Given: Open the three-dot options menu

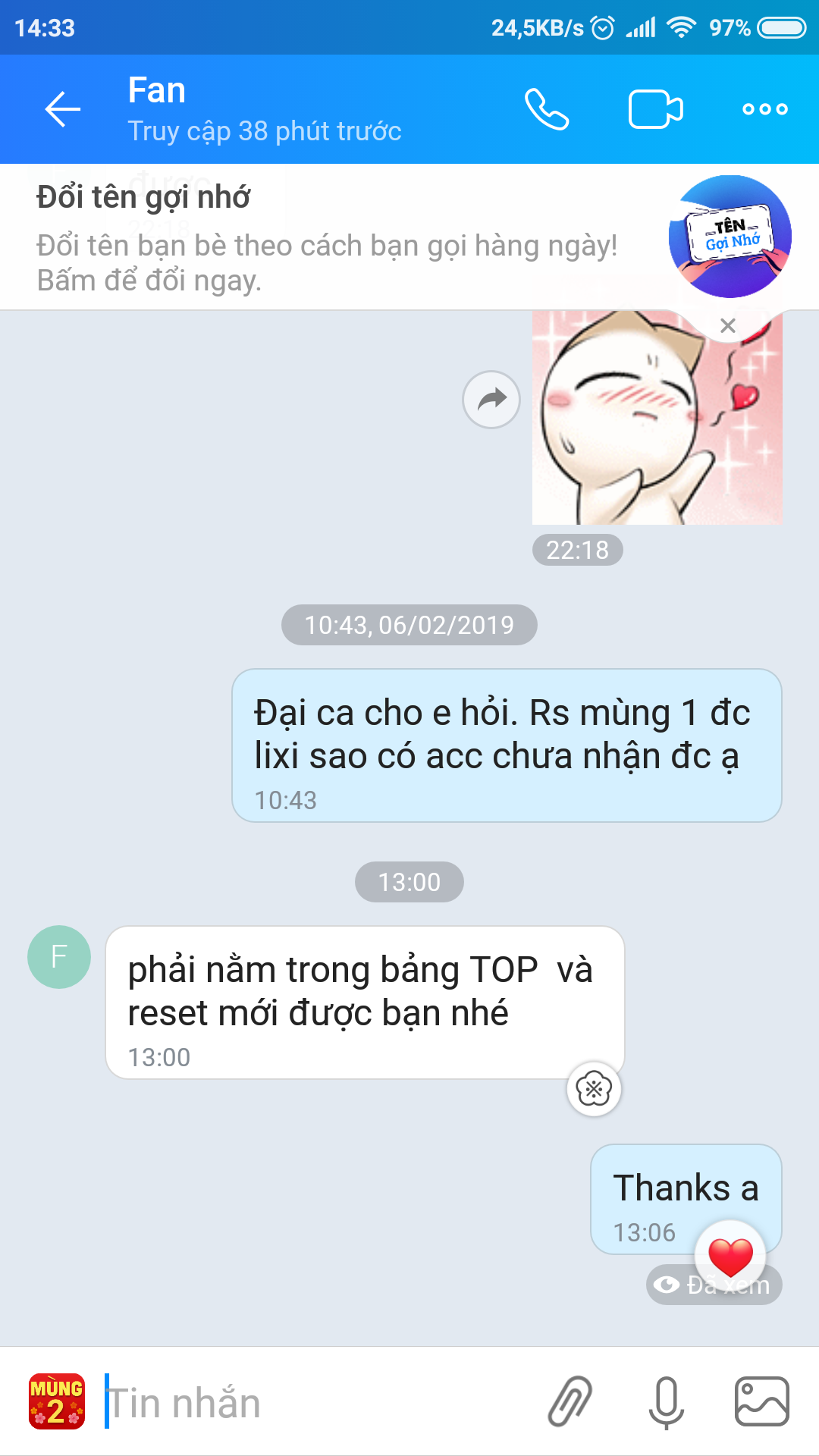Looking at the screenshot, I should (x=764, y=109).
